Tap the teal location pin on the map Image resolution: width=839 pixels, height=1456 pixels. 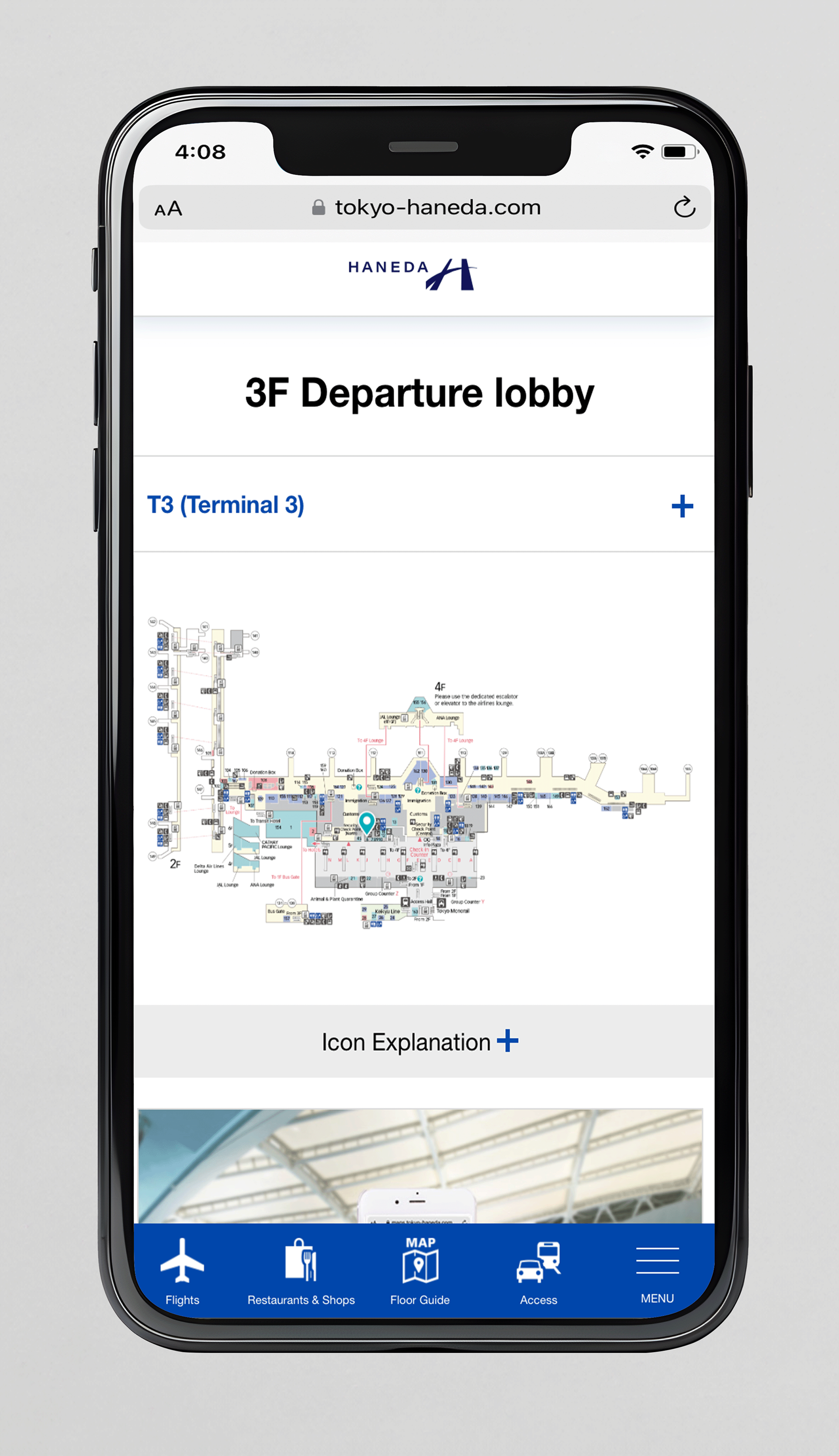tap(367, 822)
